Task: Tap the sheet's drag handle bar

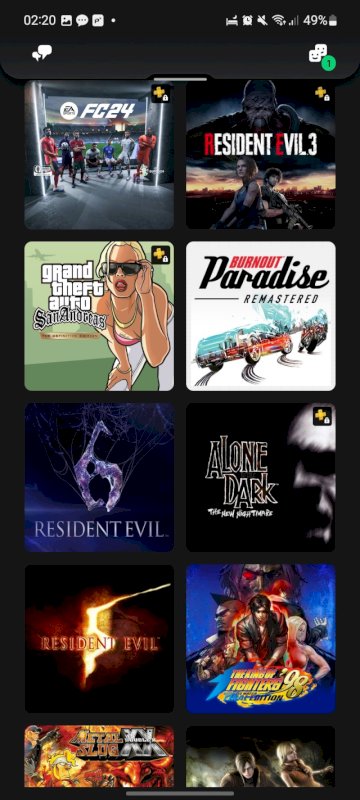Action: click(181, 79)
